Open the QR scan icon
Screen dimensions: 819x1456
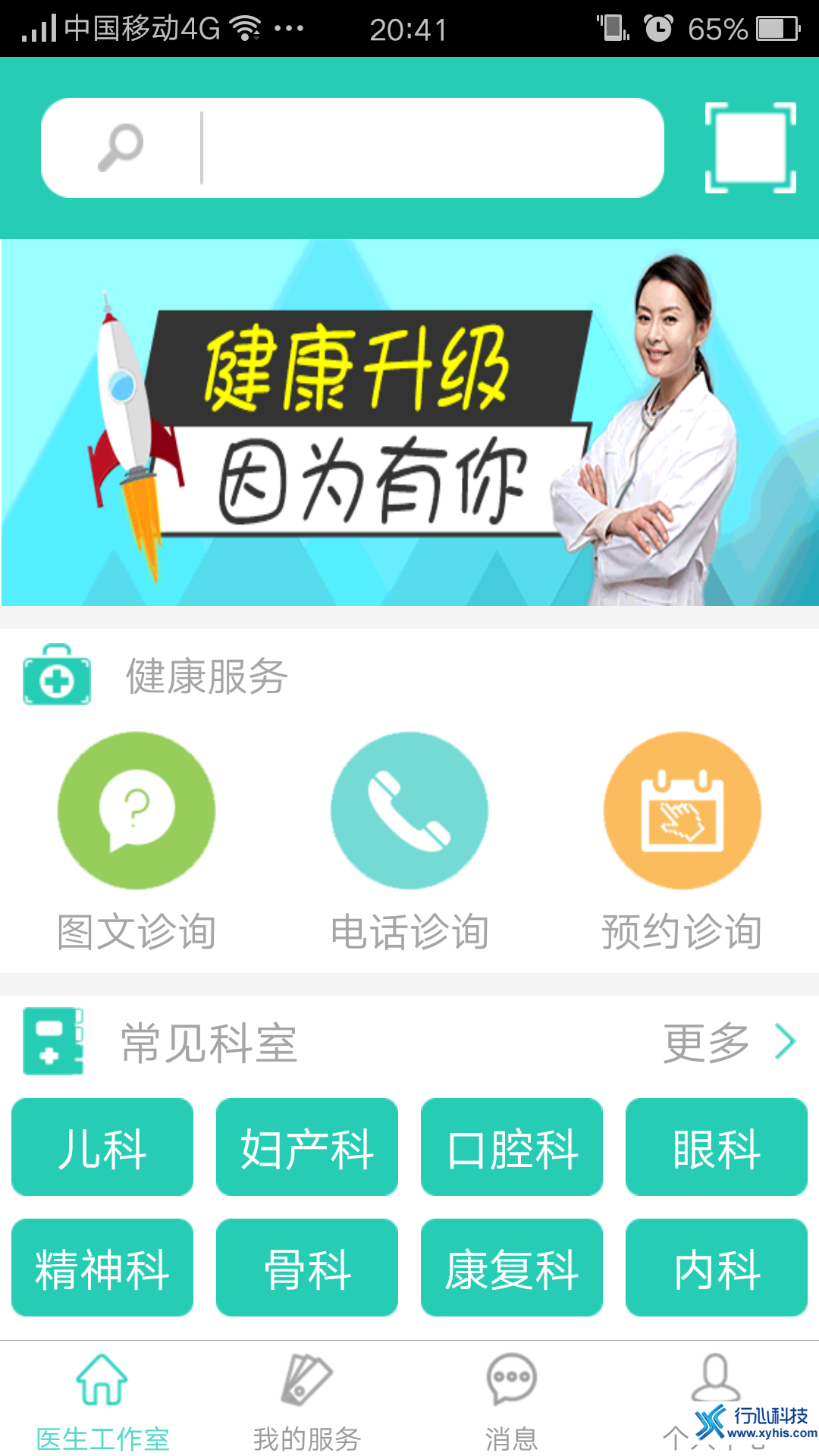(750, 148)
